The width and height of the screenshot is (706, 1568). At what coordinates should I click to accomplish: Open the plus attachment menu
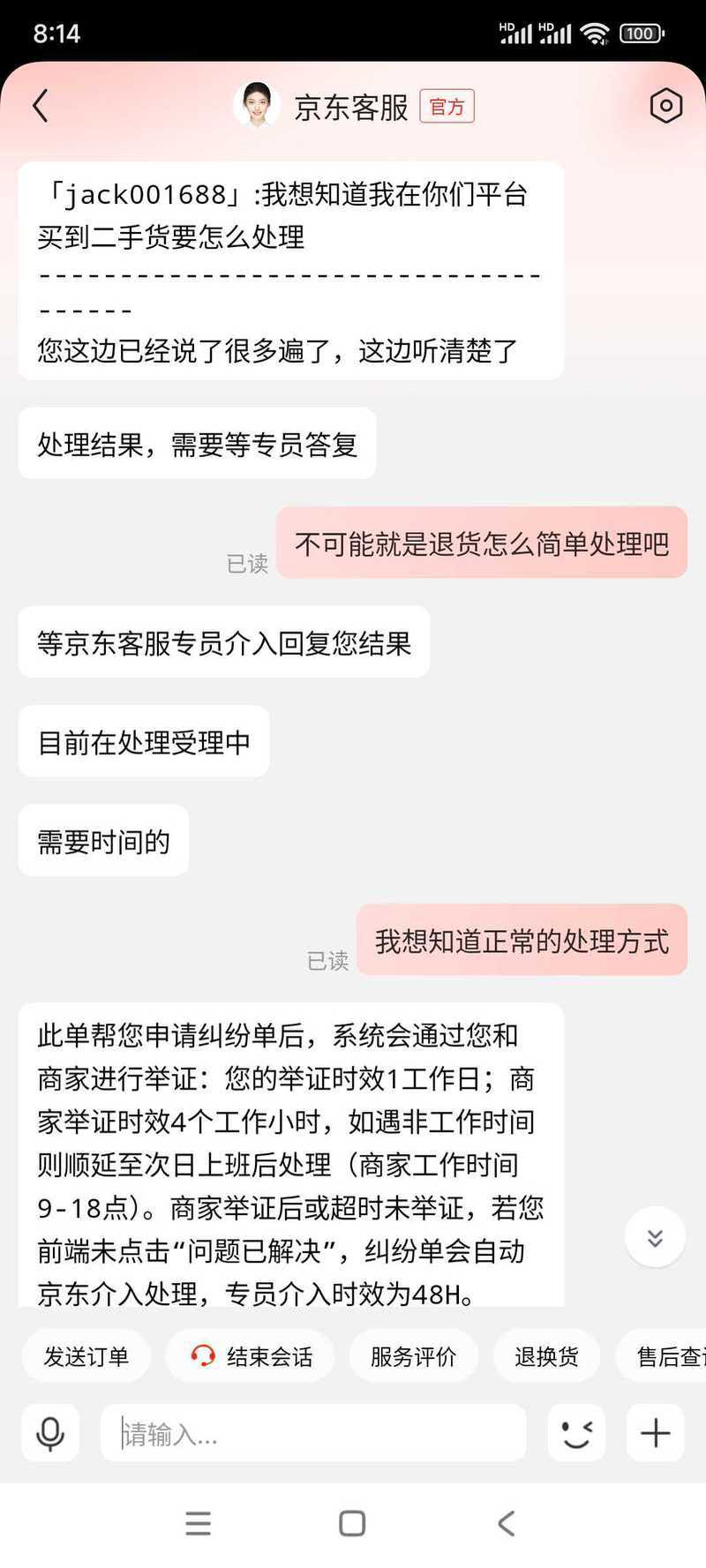[x=655, y=1433]
